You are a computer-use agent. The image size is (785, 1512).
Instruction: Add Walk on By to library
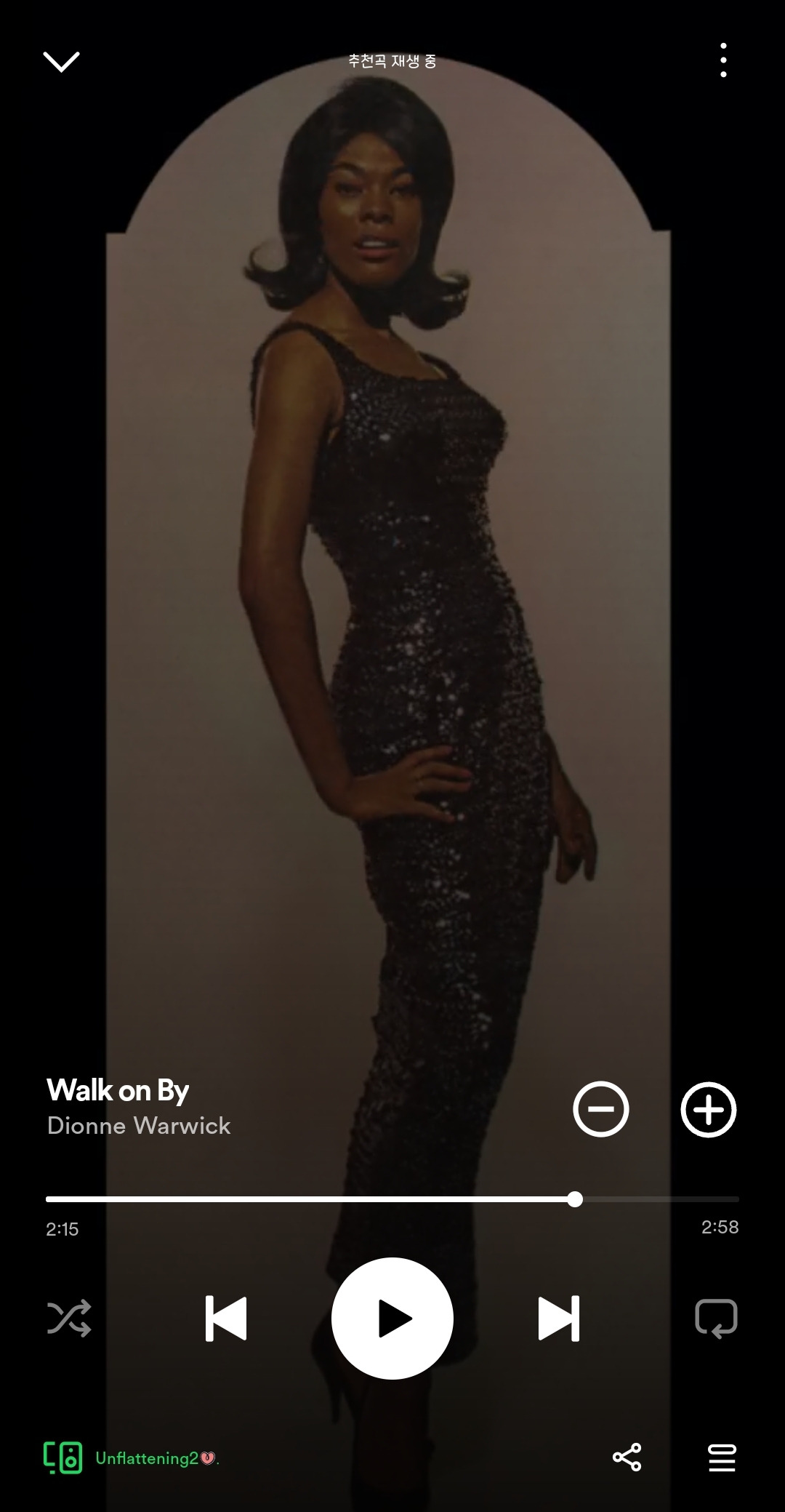(709, 1109)
